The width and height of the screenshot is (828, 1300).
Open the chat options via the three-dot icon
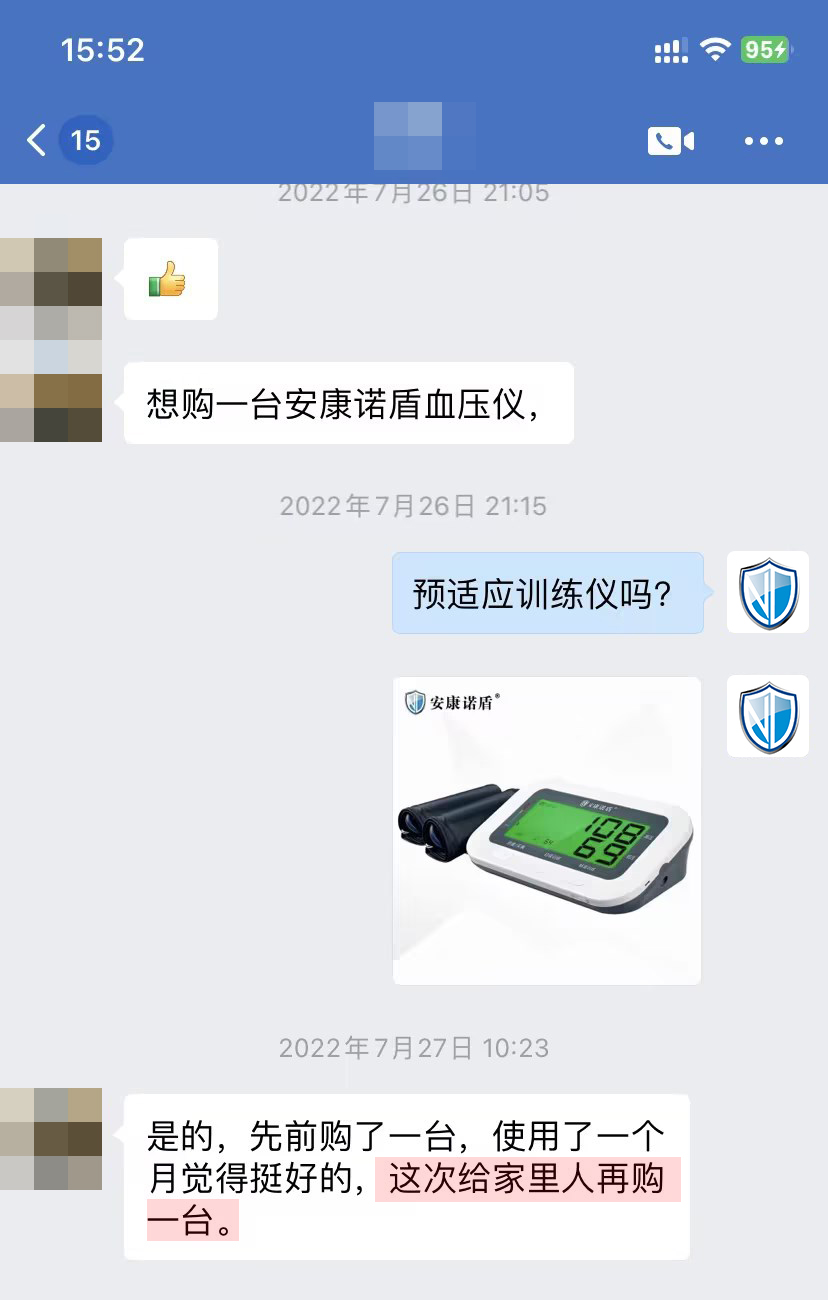pos(763,140)
